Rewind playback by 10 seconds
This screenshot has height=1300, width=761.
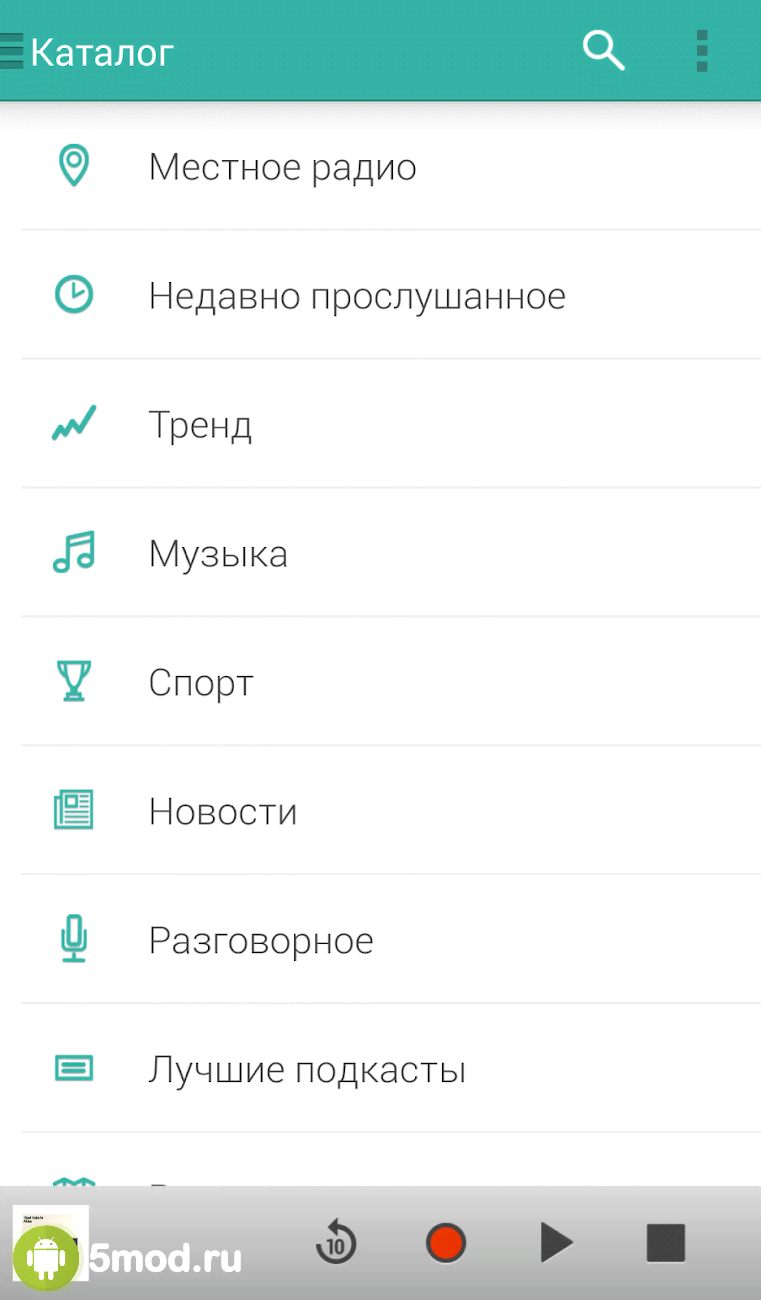point(336,1243)
